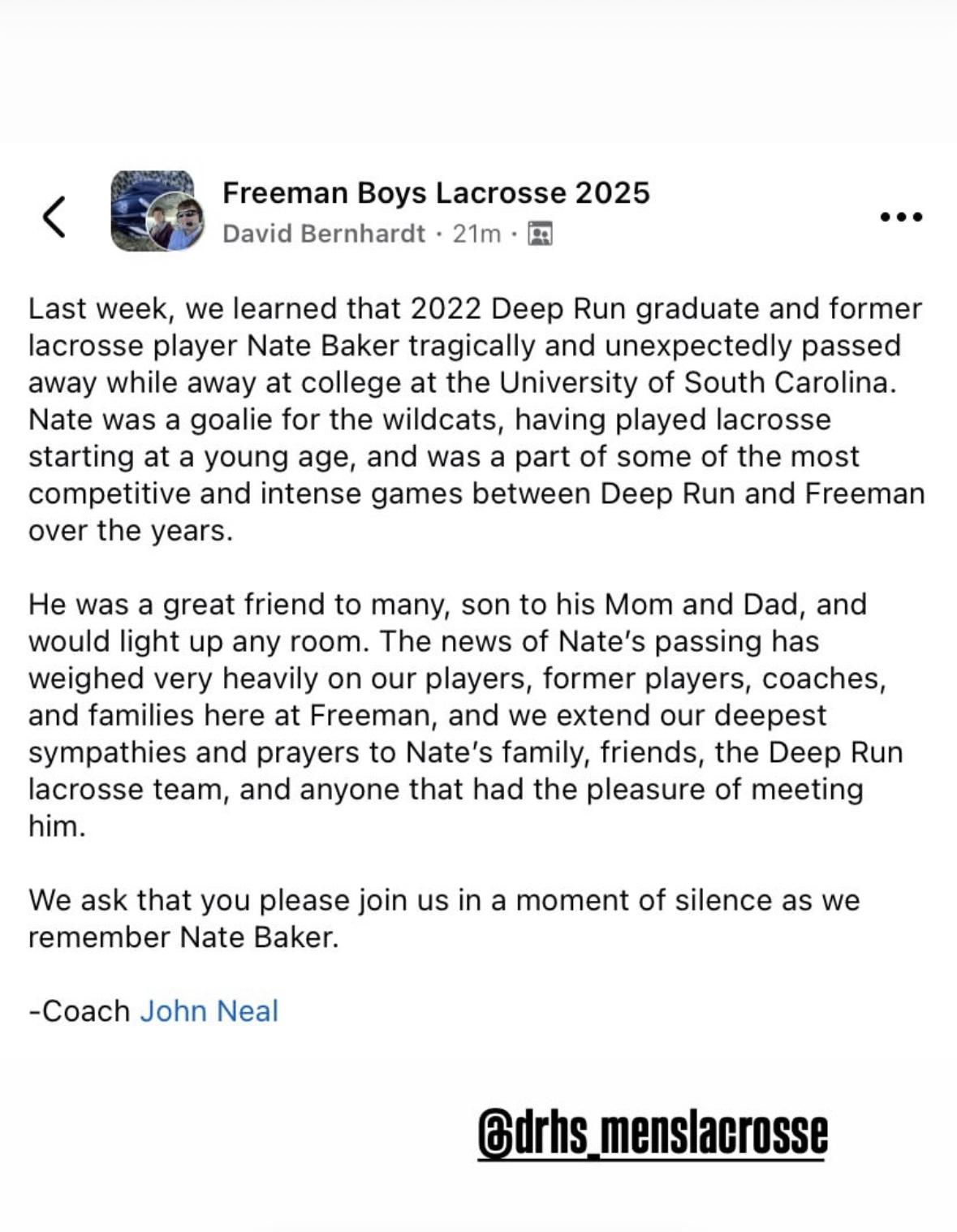957x1232 pixels.
Task: Open more actions via the overflow menu
Action: click(901, 215)
